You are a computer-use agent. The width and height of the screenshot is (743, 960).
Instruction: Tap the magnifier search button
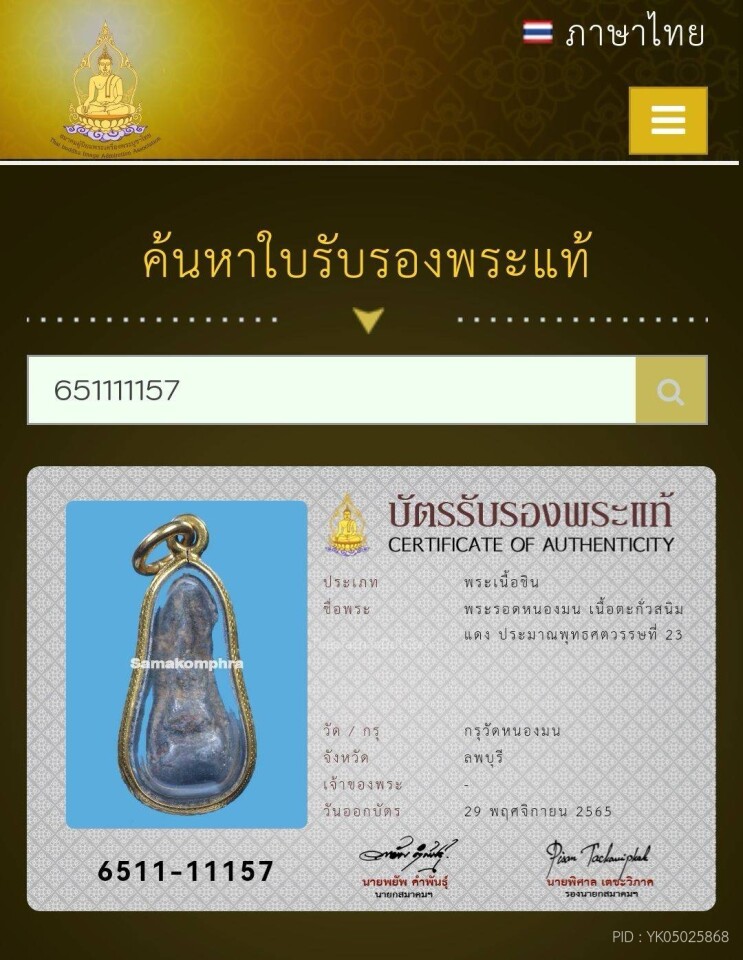pos(671,390)
